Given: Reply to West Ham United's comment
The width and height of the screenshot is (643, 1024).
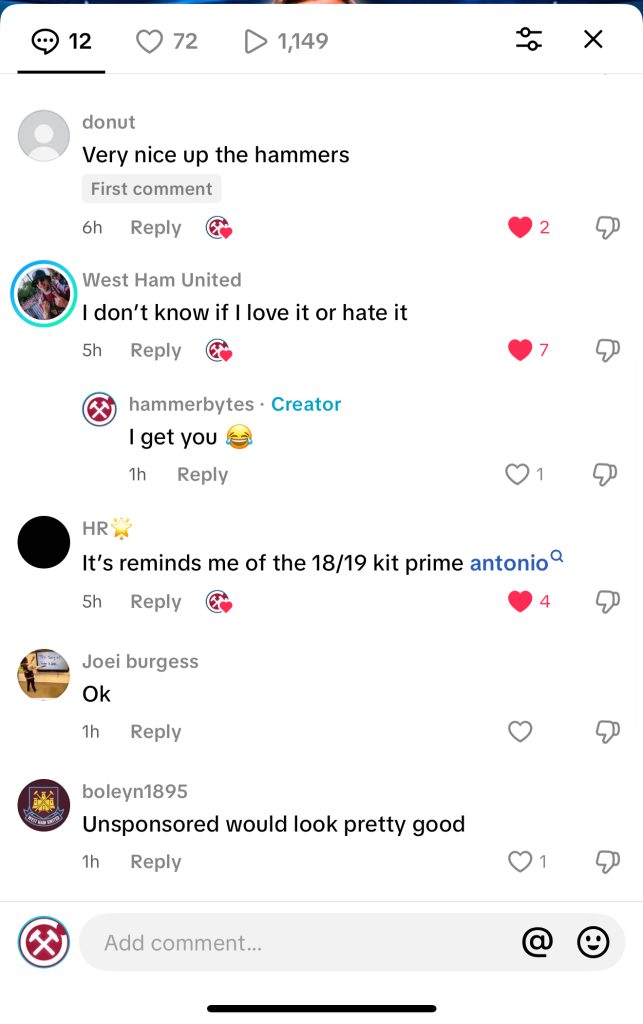Looking at the screenshot, I should coord(155,351).
